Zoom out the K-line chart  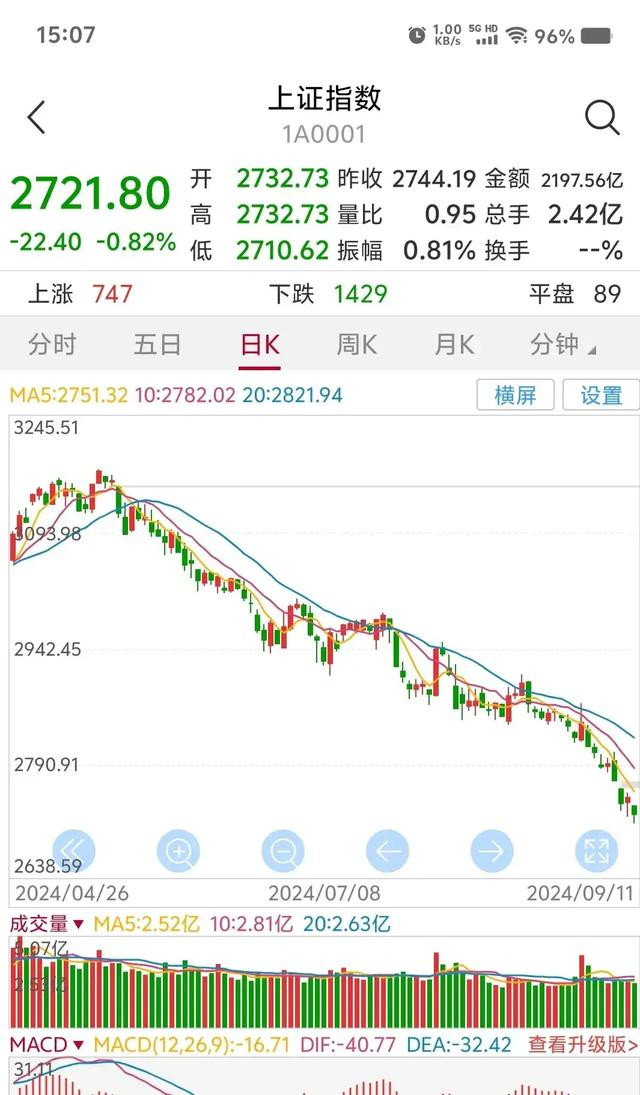(283, 851)
